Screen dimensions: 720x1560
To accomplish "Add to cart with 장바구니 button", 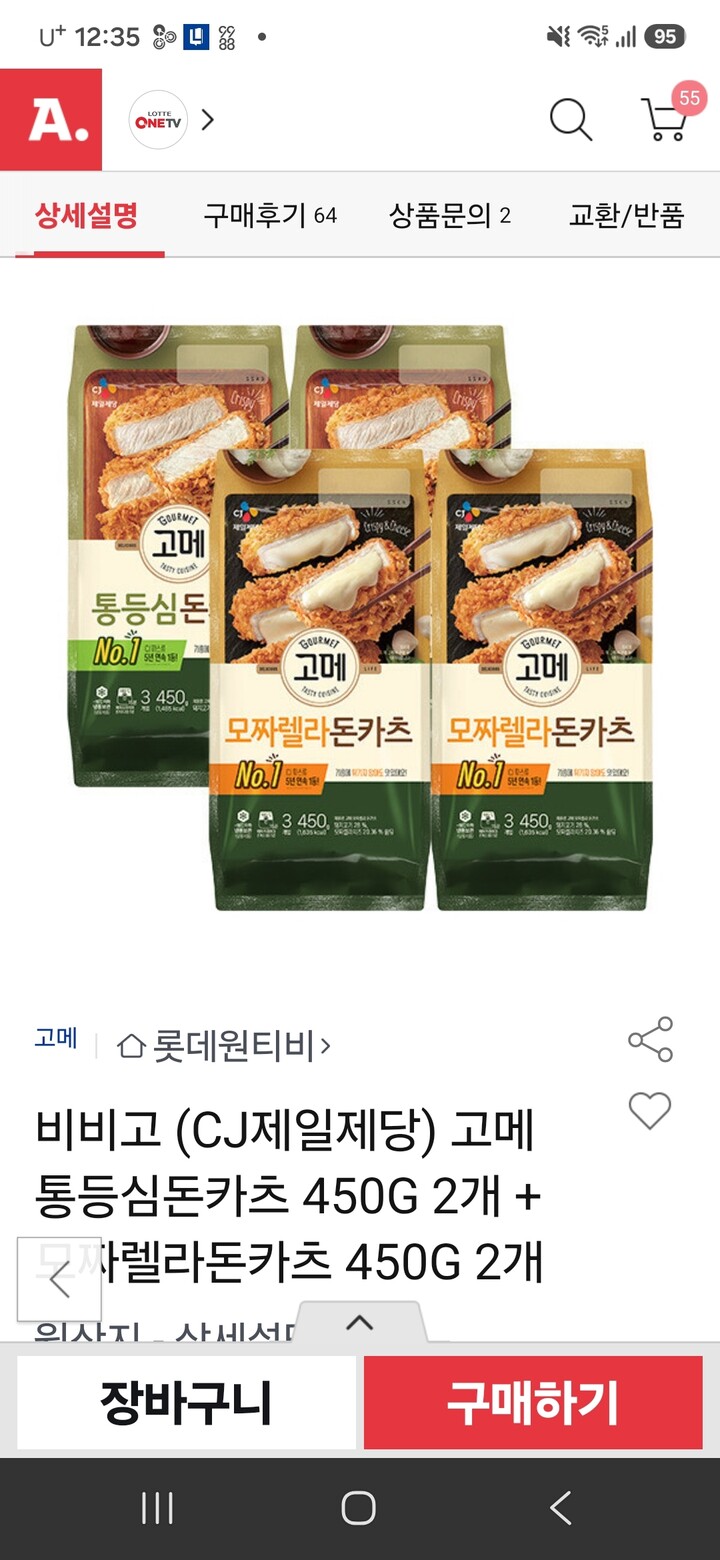I will tap(186, 1402).
